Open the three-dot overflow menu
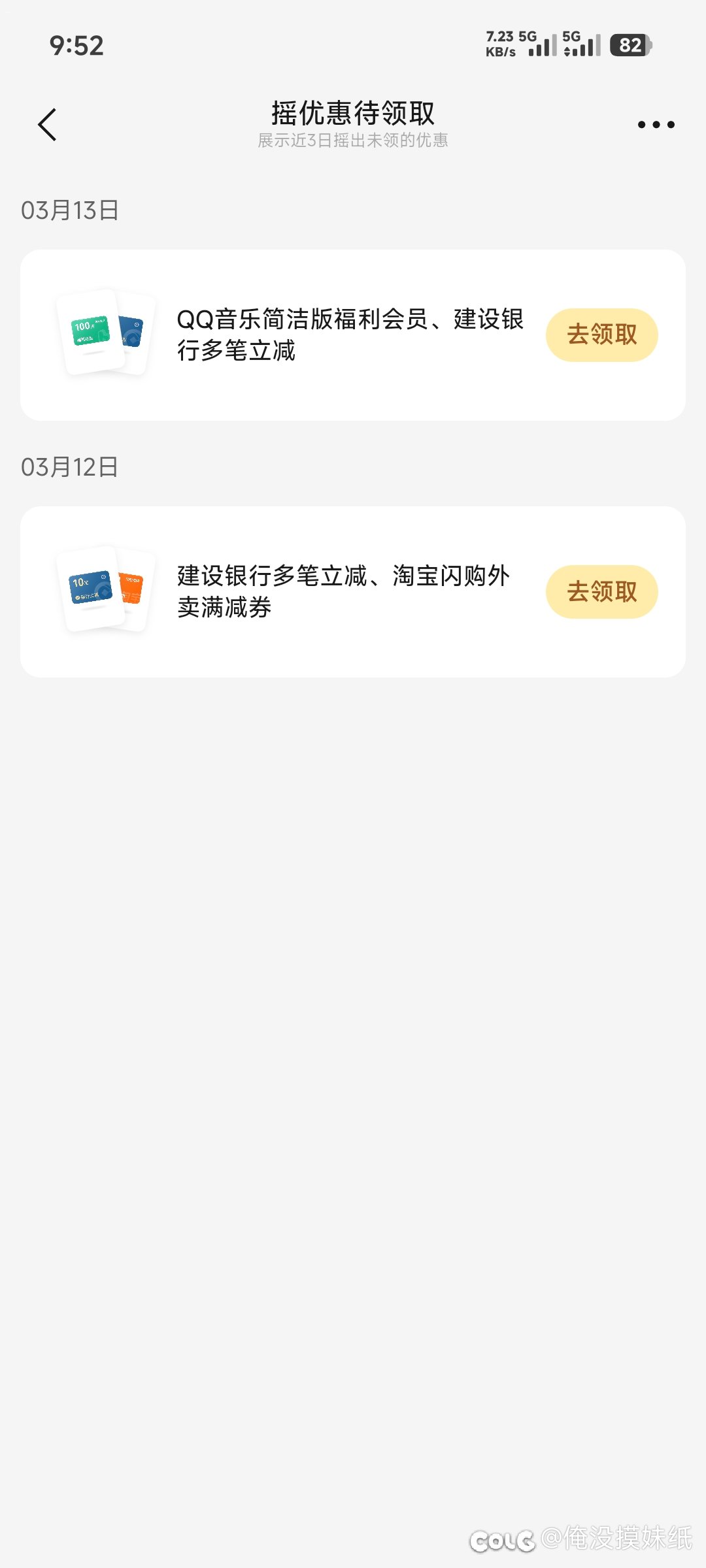This screenshot has width=706, height=1568. pos(656,124)
